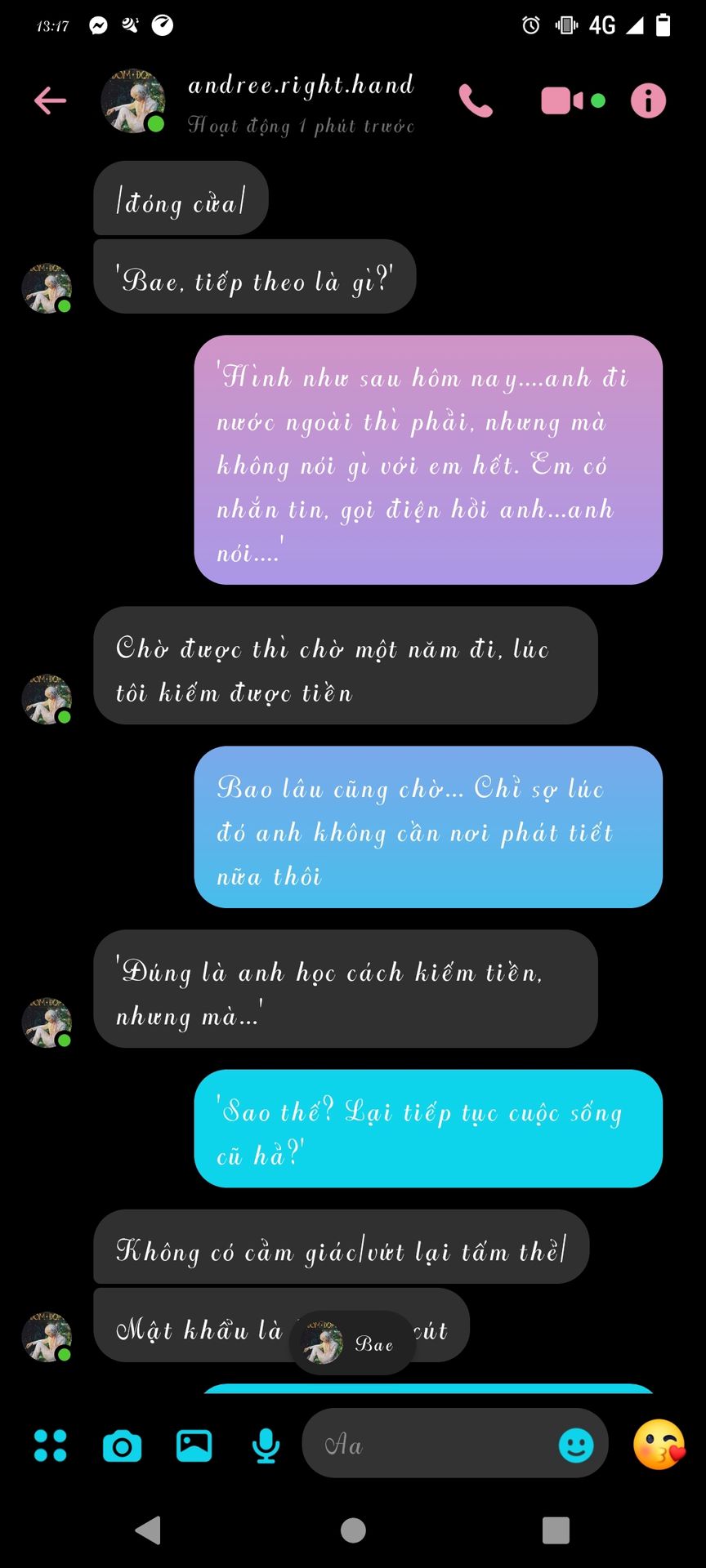Open andree.right.hand profile from header

(x=301, y=103)
